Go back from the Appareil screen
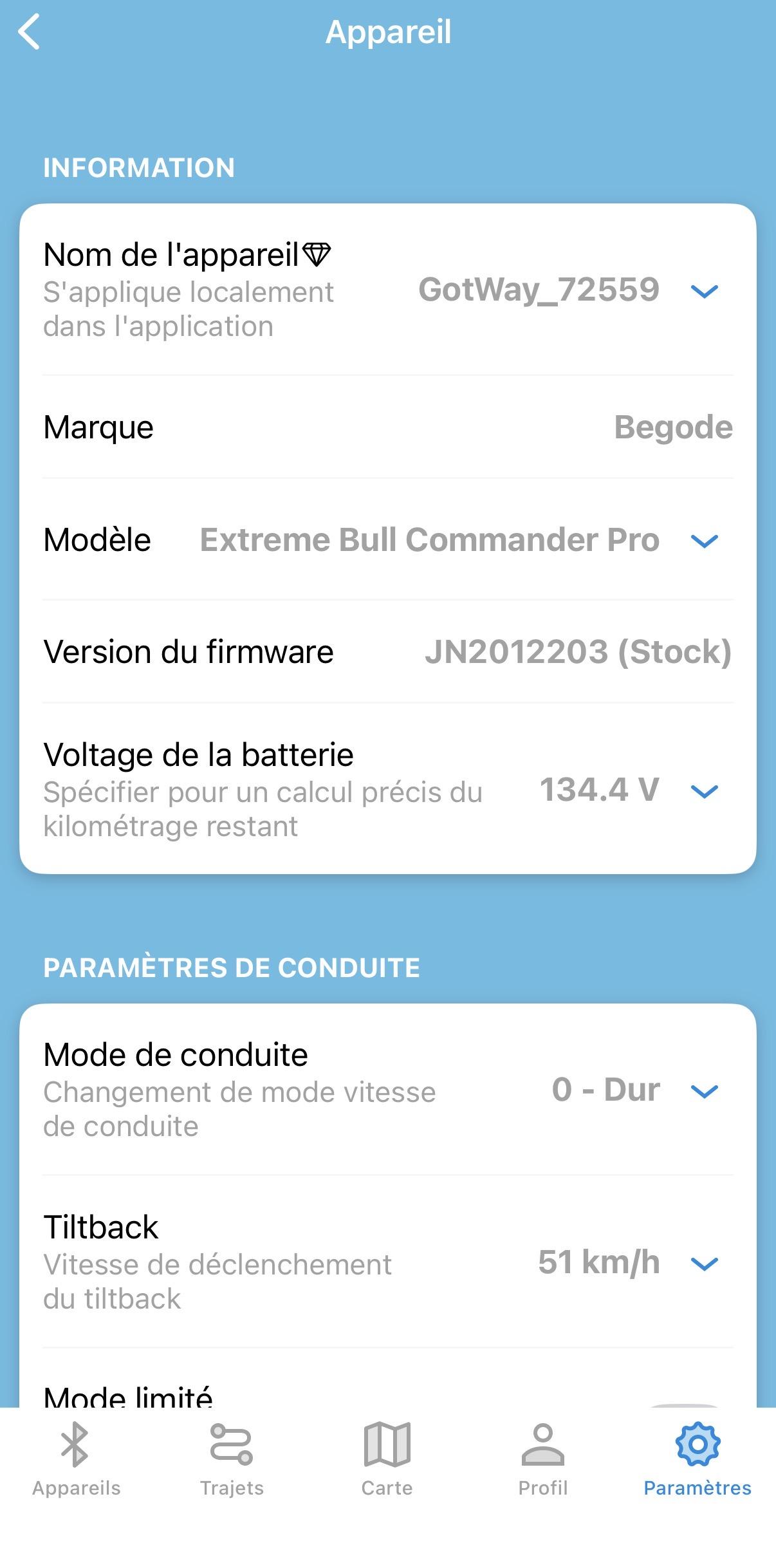776x1568 pixels. (x=29, y=32)
